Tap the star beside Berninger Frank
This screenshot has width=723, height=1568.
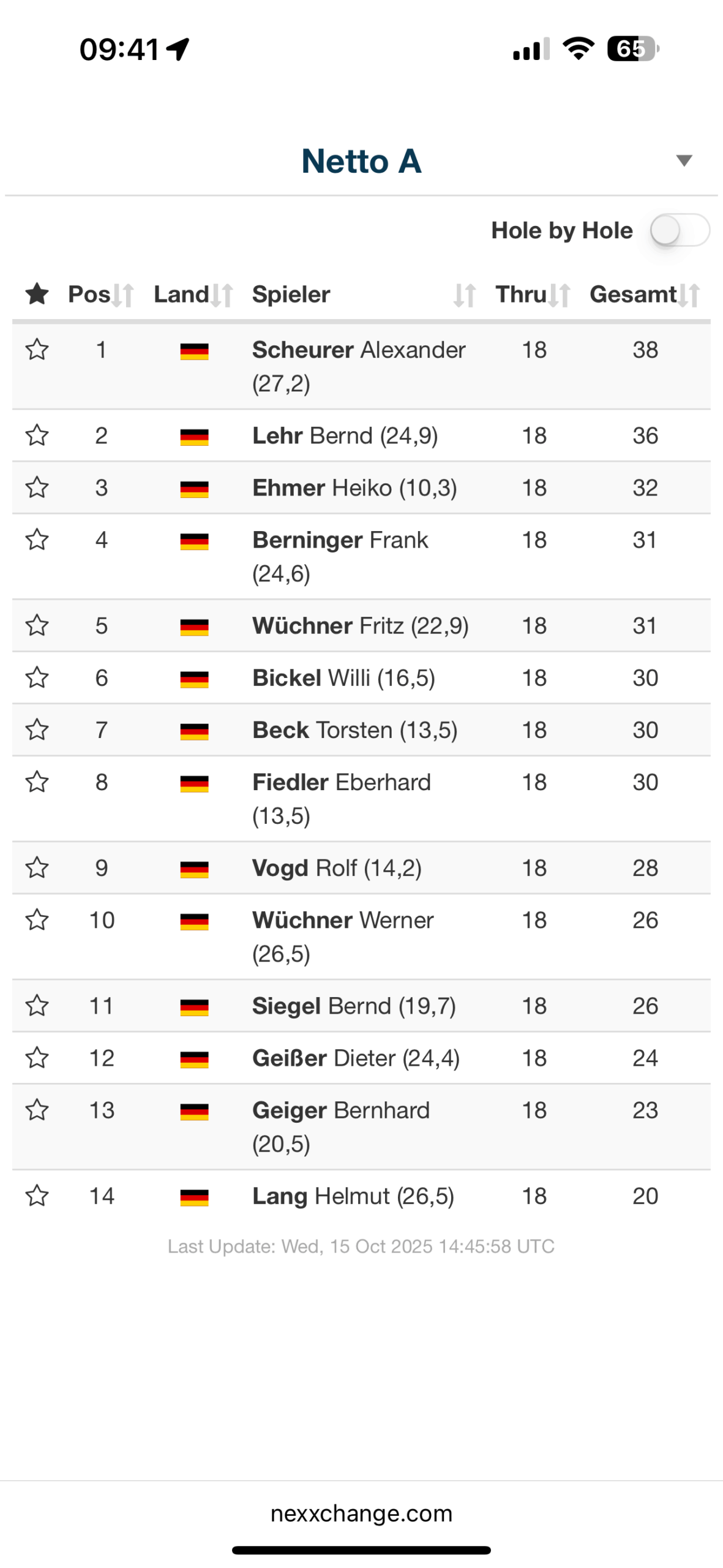(37, 540)
